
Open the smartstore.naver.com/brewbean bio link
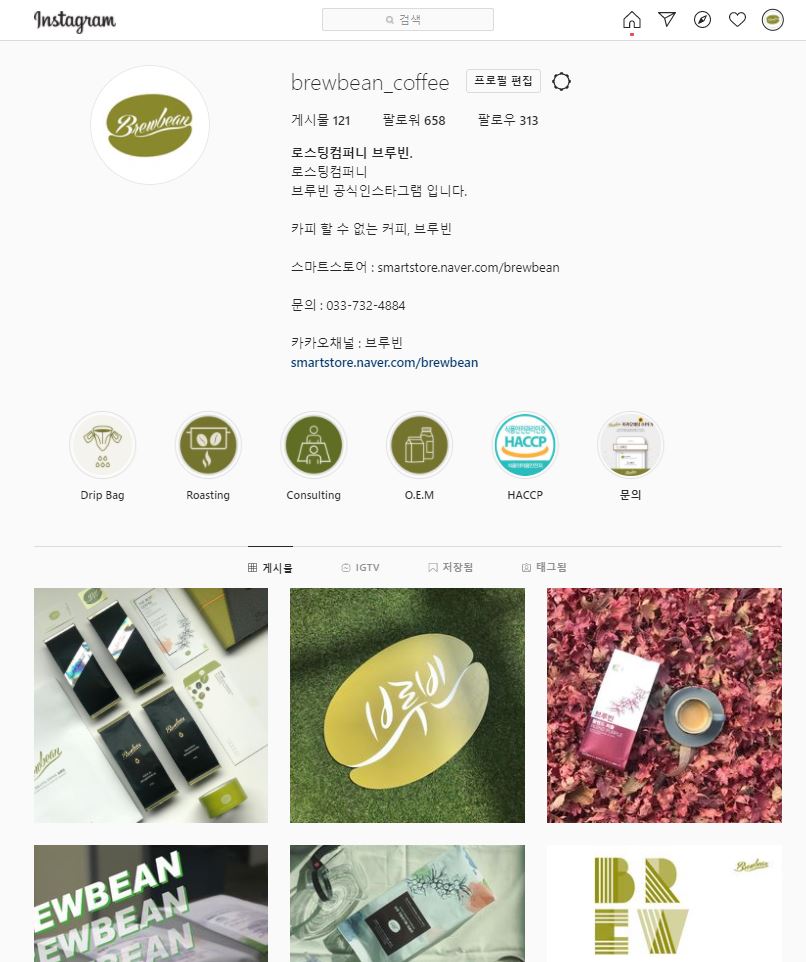pyautogui.click(x=384, y=362)
